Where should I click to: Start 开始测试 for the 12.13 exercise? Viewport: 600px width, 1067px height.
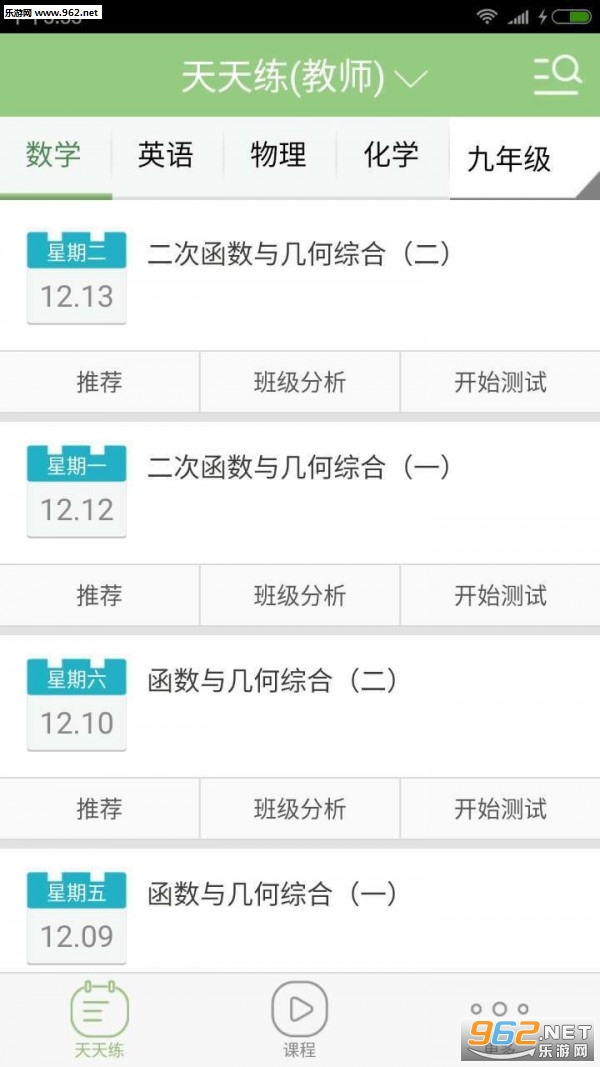click(x=500, y=382)
